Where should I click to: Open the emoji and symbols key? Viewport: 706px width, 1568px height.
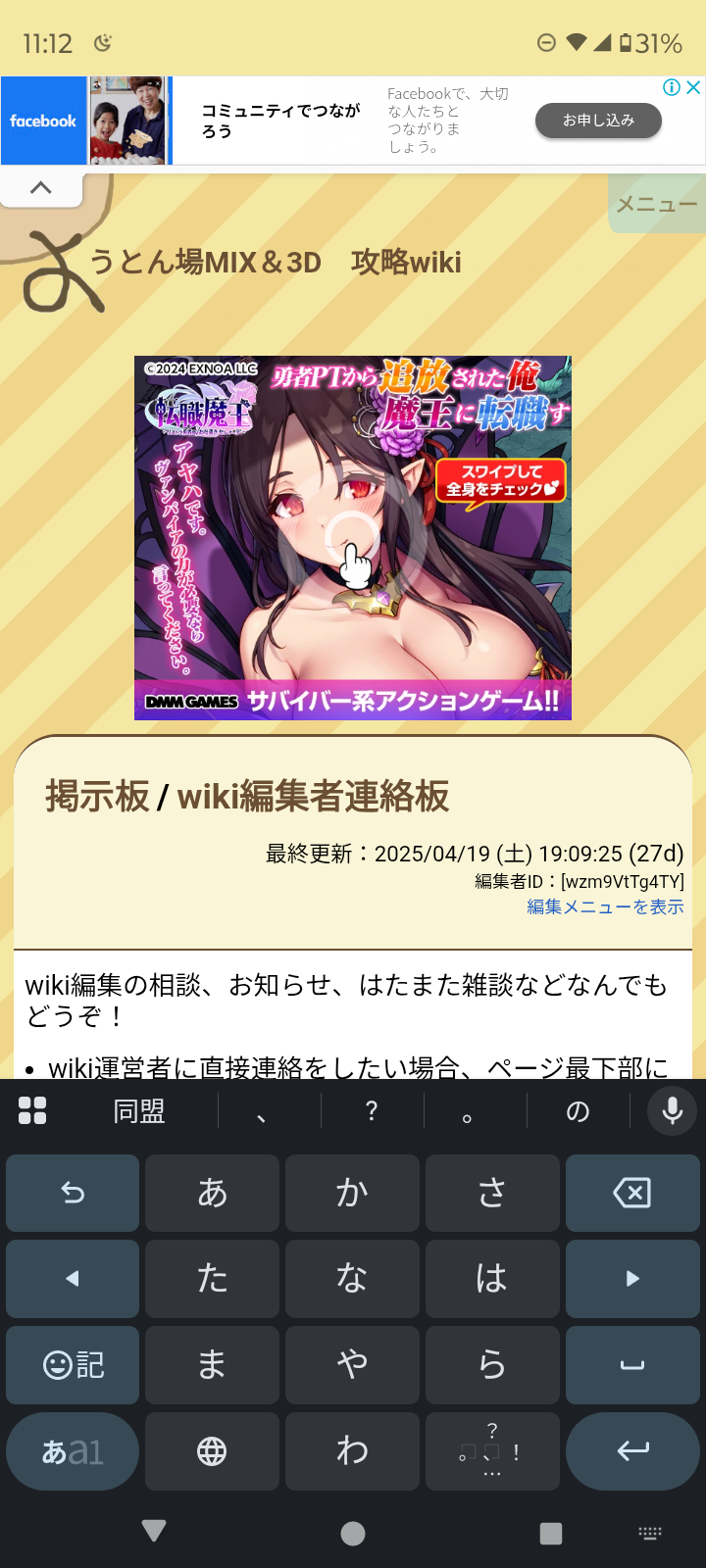click(73, 1364)
